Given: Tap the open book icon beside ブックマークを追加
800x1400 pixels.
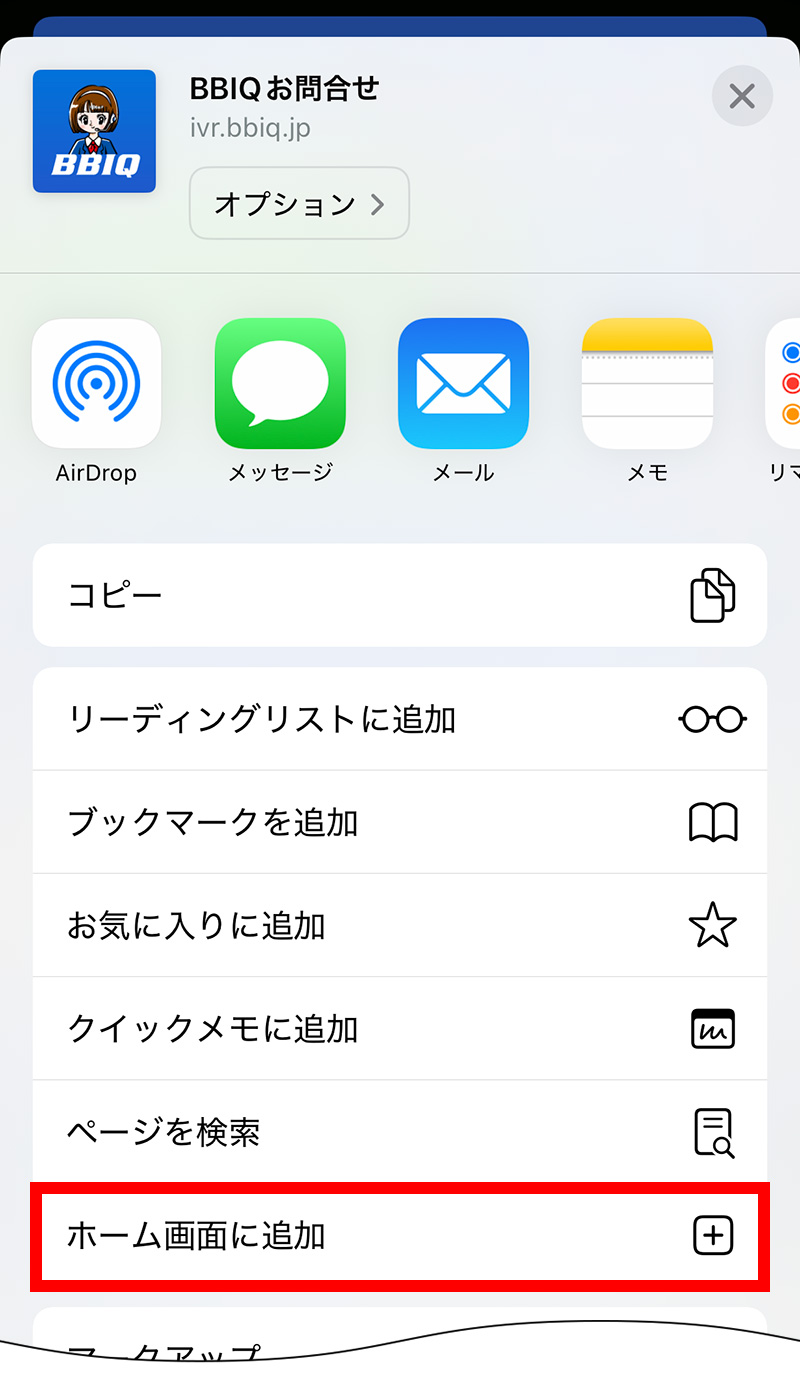Looking at the screenshot, I should (713, 822).
